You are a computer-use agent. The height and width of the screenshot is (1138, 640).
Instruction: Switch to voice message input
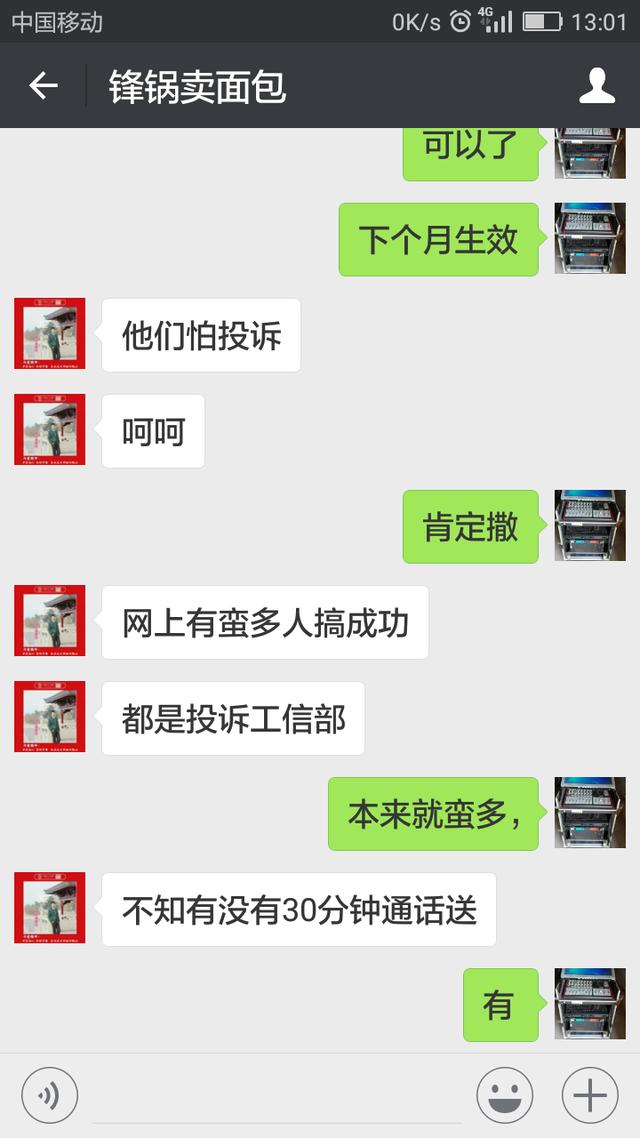click(x=49, y=1096)
